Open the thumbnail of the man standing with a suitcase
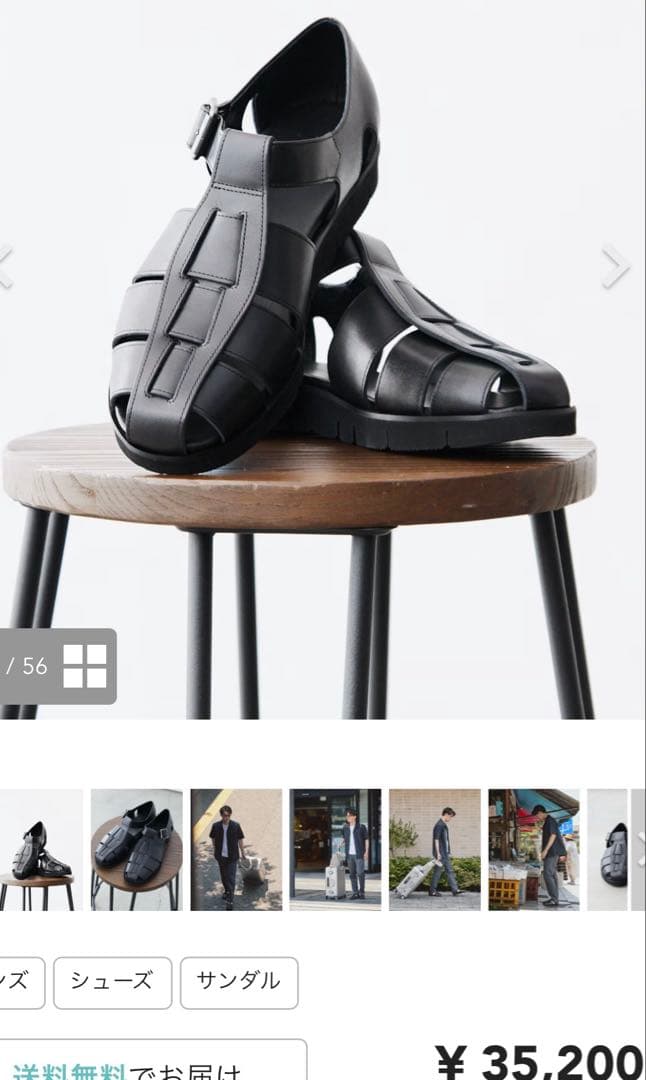The image size is (646, 1080). point(335,849)
